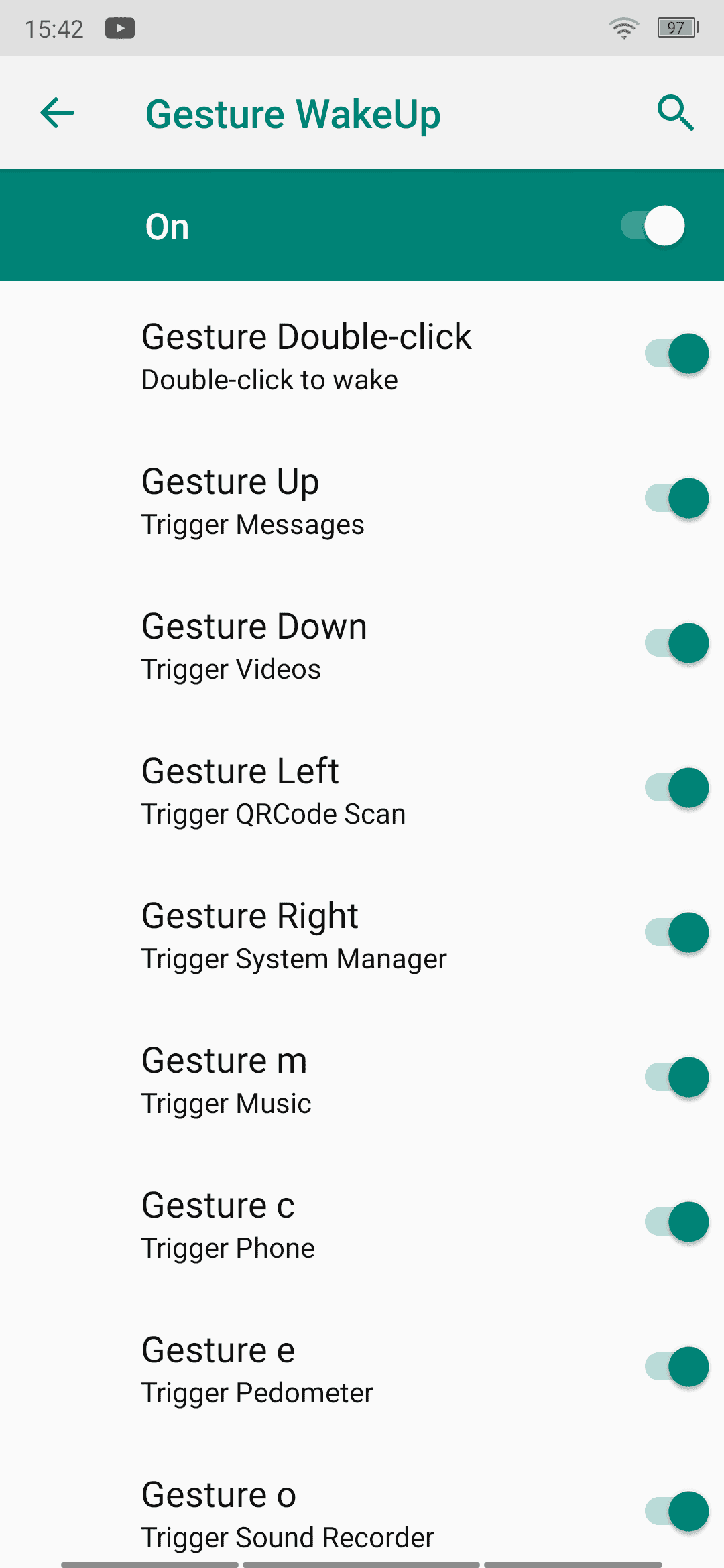
Task: Switch off Gesture Down toggle
Action: click(x=676, y=643)
